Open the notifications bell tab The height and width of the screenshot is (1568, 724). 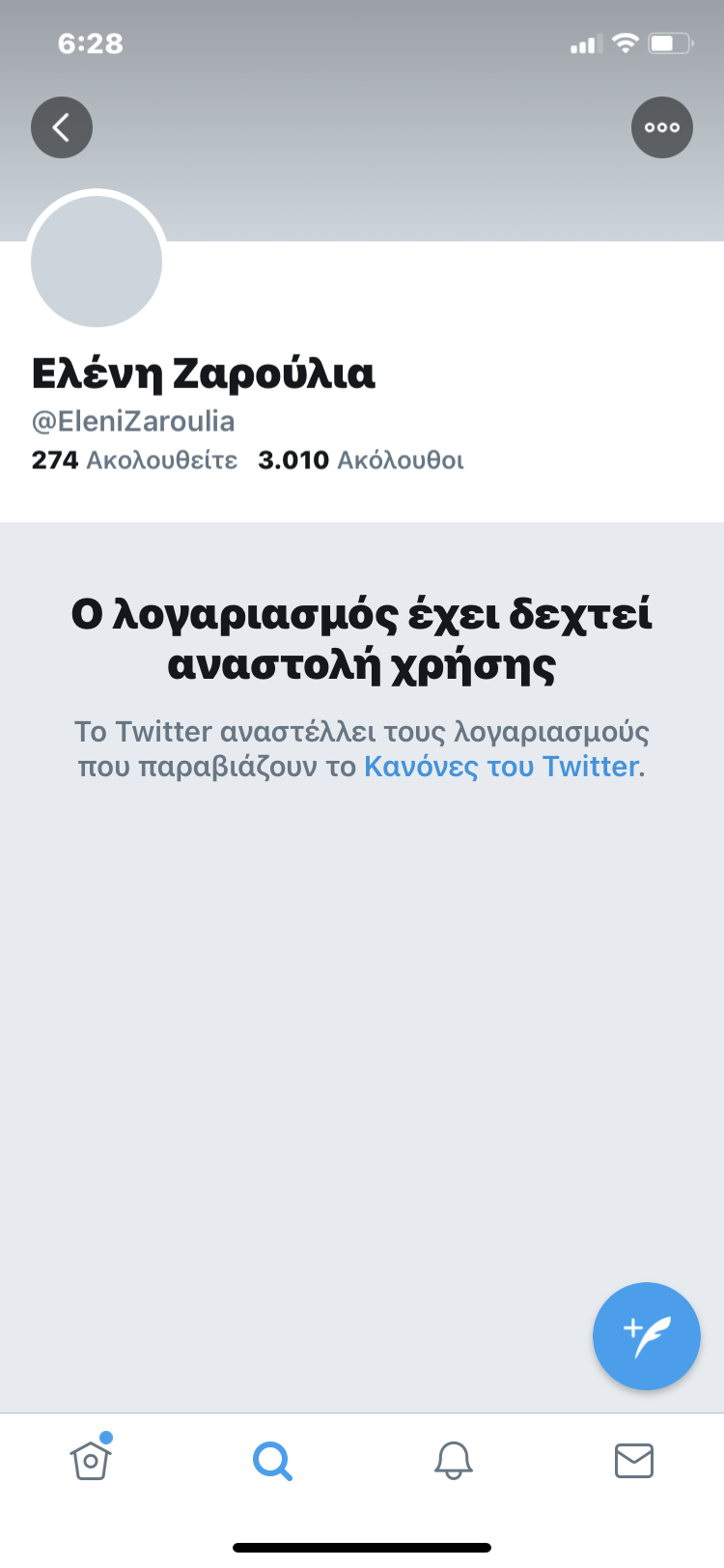(453, 1460)
